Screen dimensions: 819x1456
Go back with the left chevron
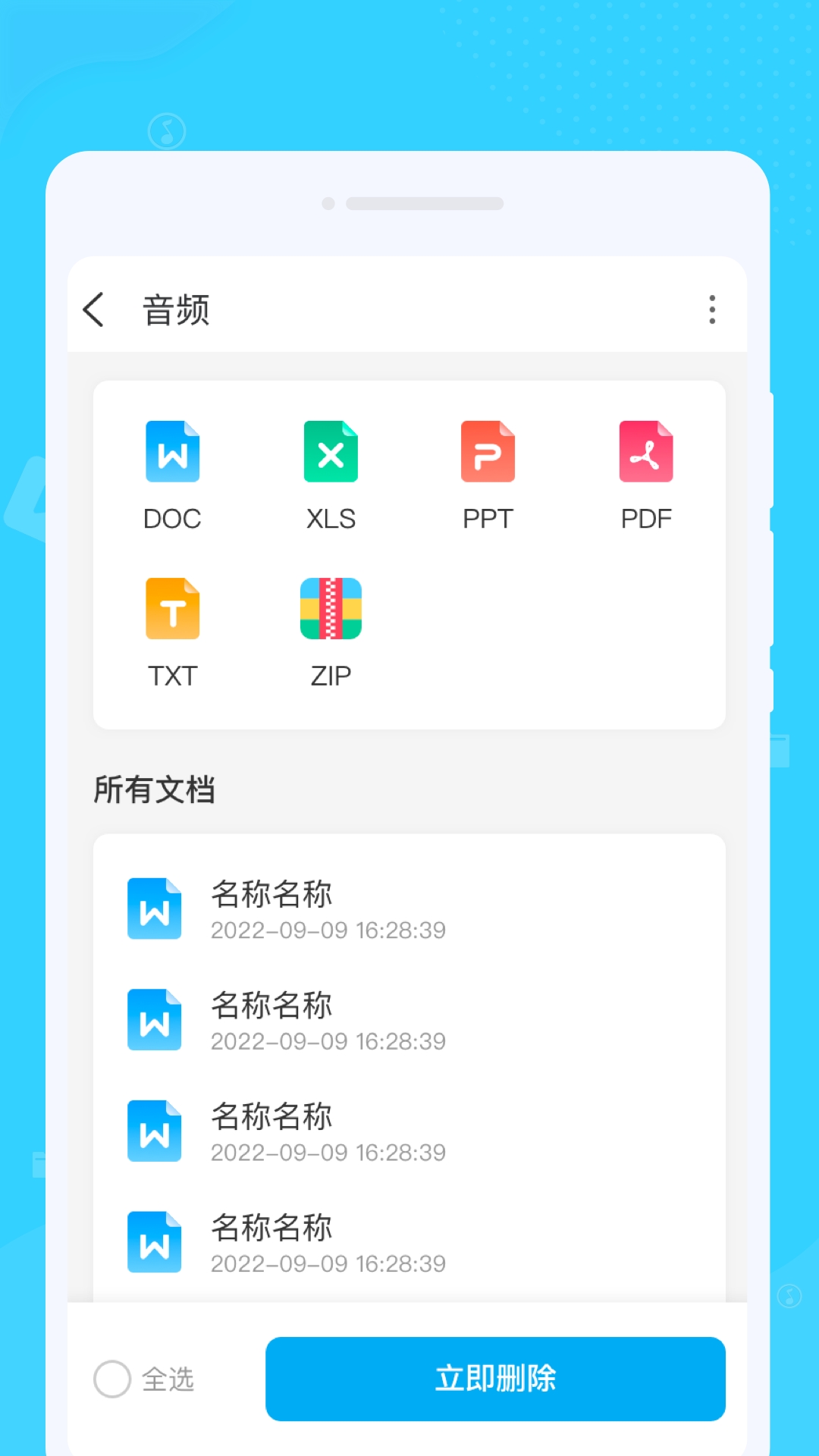(x=93, y=309)
